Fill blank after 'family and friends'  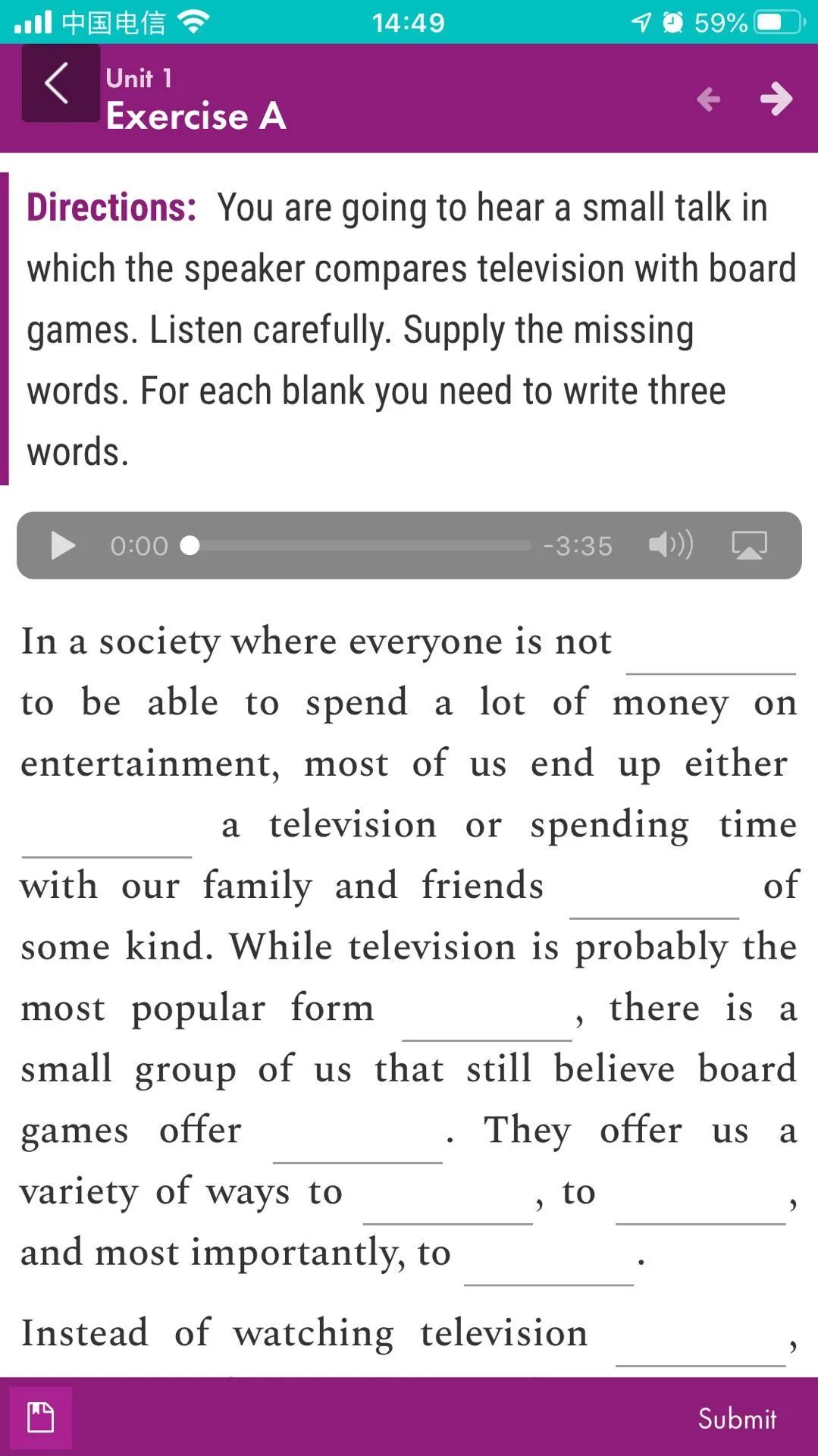pyautogui.click(x=653, y=898)
